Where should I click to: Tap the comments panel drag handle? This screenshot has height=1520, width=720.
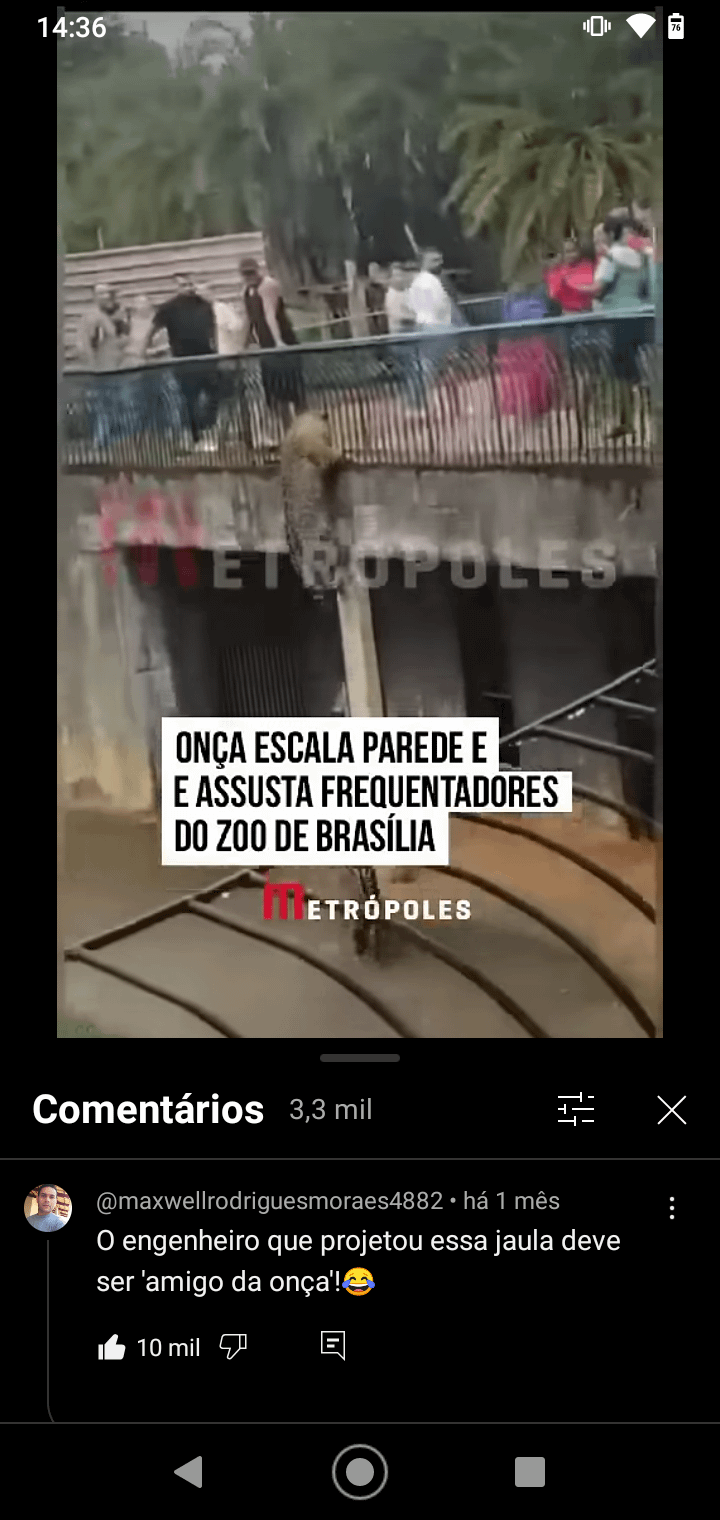360,1058
